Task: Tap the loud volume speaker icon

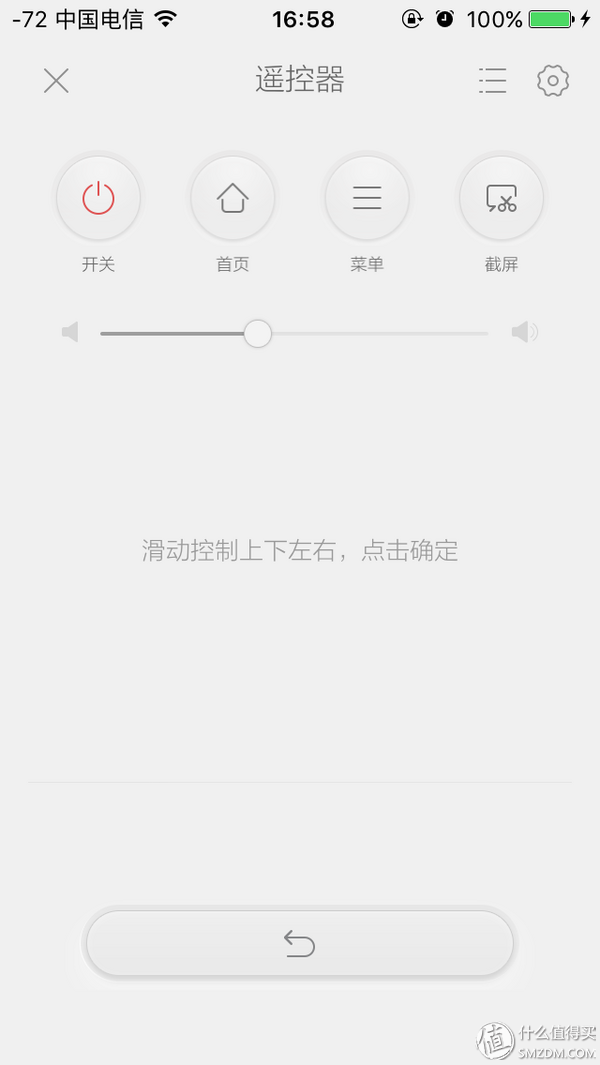Action: 525,332
